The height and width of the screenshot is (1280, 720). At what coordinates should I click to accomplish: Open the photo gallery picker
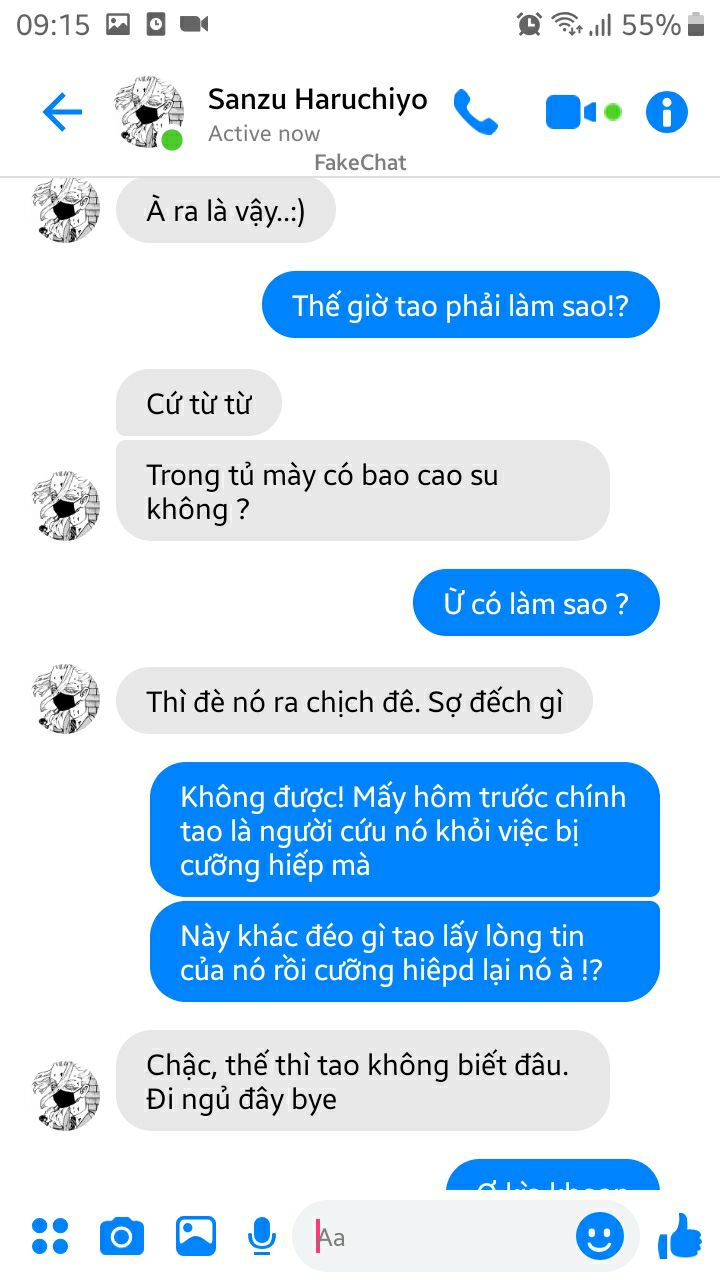(x=195, y=1236)
